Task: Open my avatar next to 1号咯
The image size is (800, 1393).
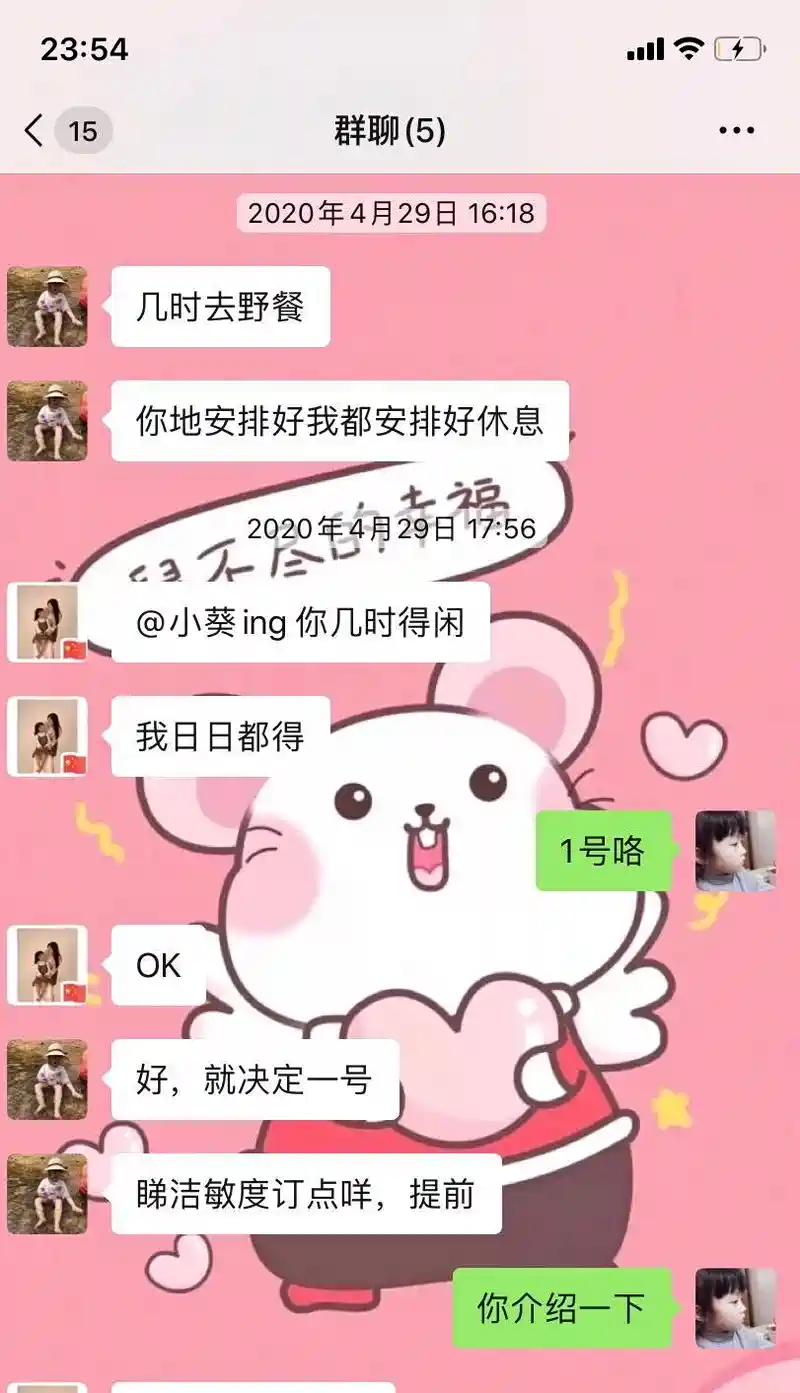Action: [735, 851]
